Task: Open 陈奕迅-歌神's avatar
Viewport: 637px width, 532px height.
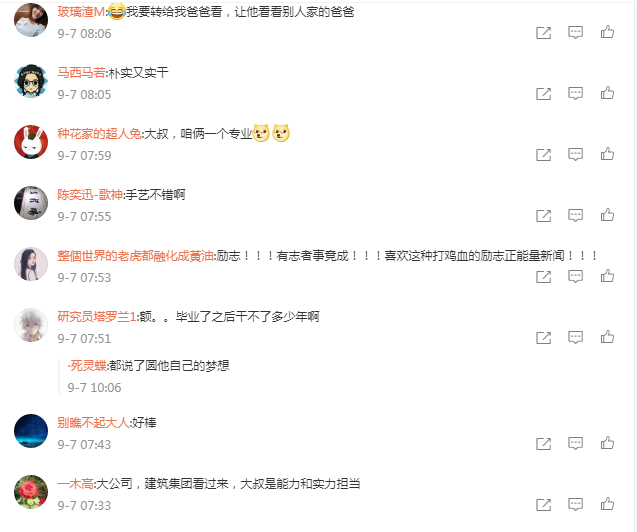Action: pyautogui.click(x=31, y=203)
